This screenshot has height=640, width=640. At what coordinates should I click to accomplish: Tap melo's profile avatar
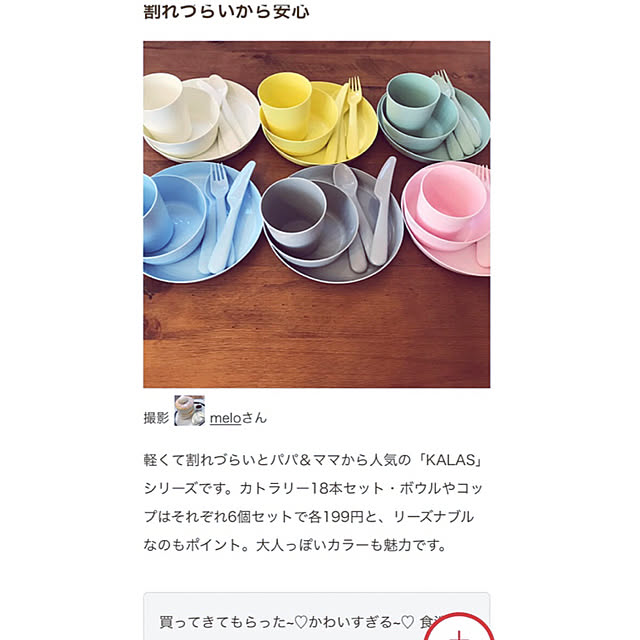click(x=189, y=411)
